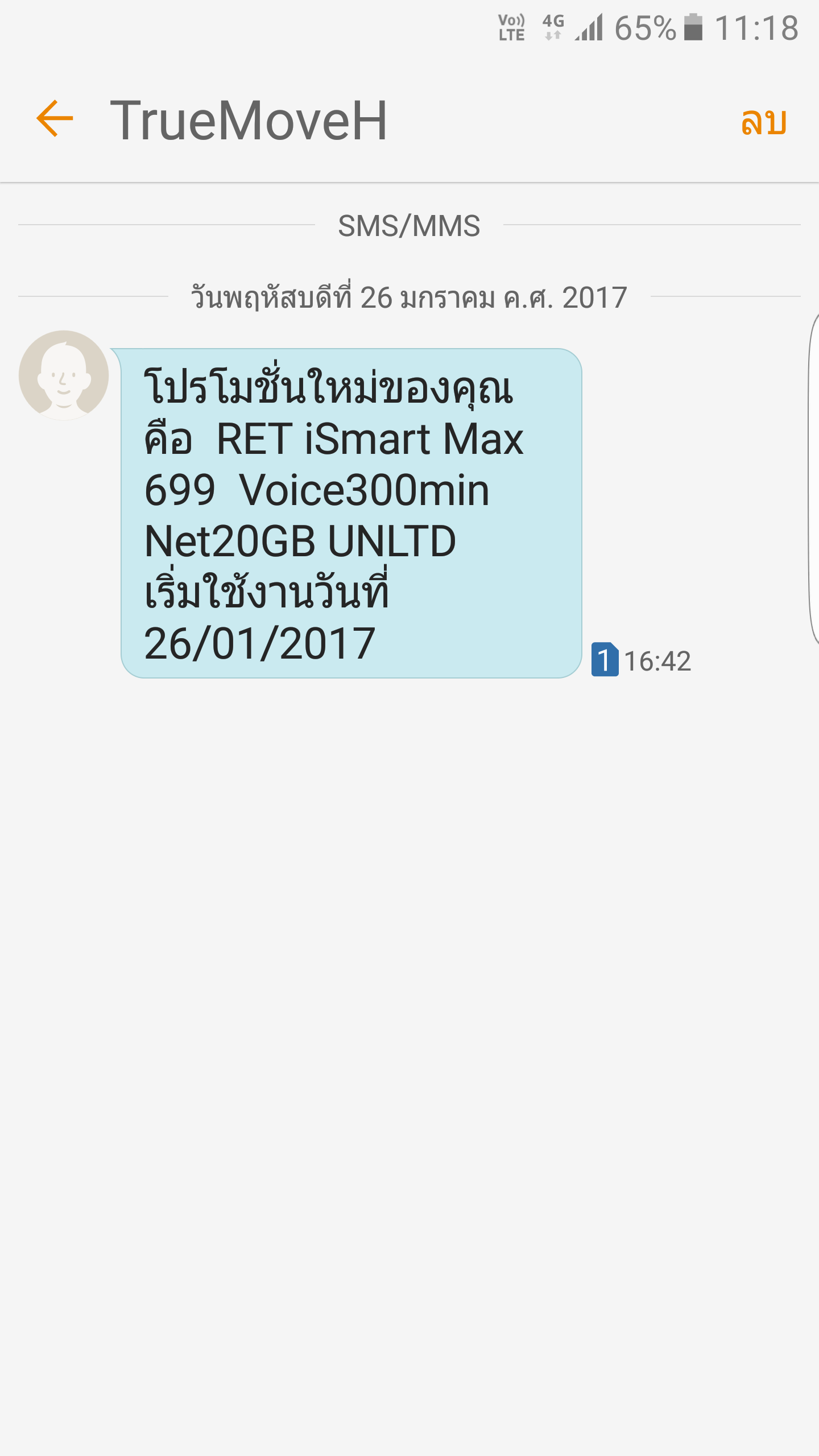
Task: Open the TrueMoveH sender avatar
Action: [64, 375]
